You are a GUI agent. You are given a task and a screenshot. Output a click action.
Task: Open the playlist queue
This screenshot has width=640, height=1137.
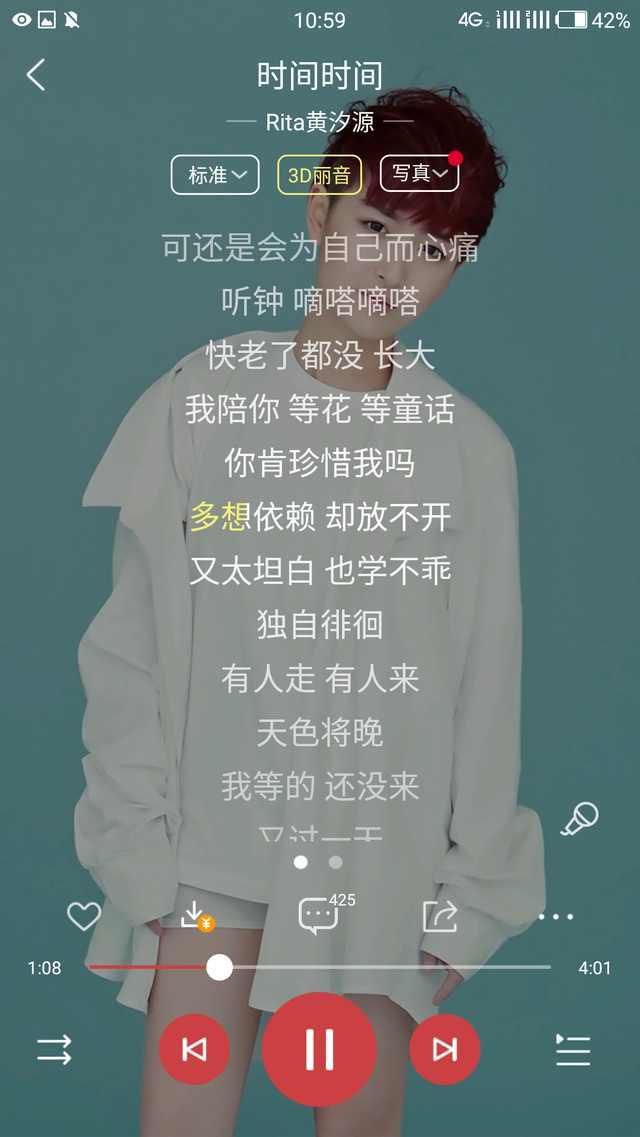pos(573,1049)
